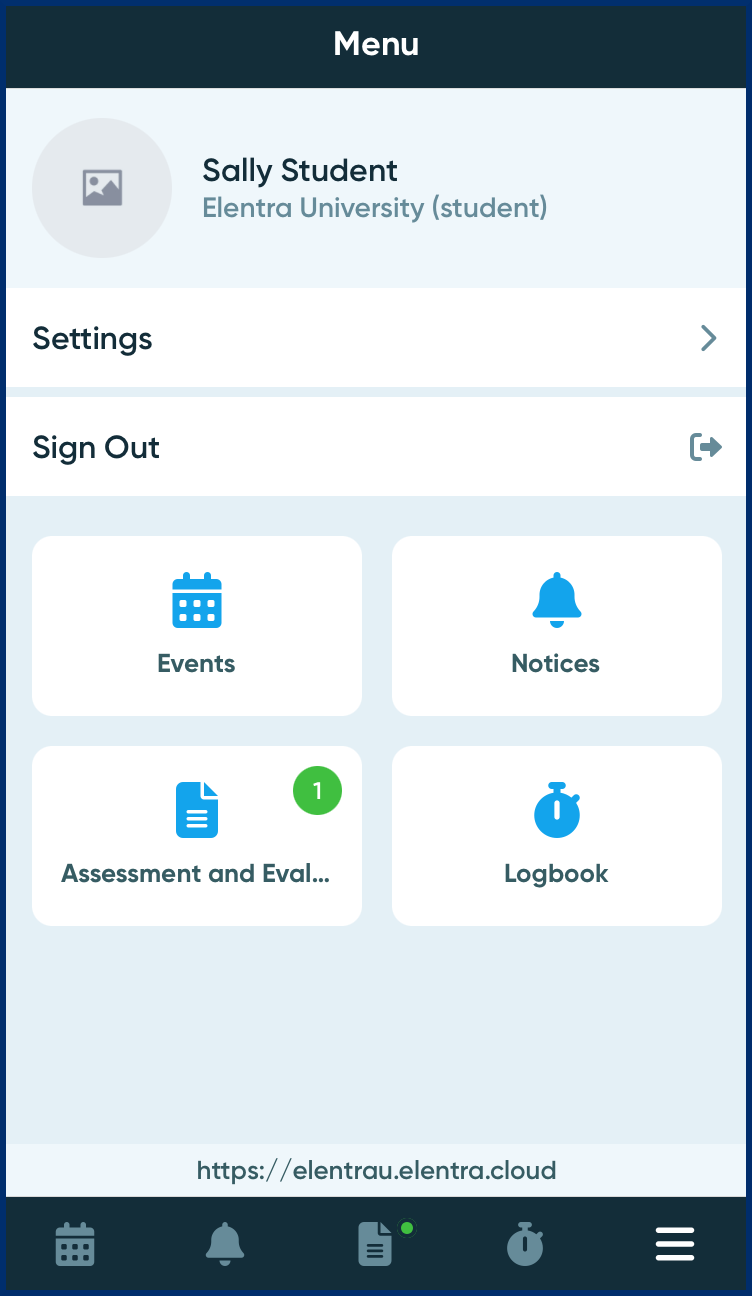Switch to the Menu screen header

[x=376, y=44]
